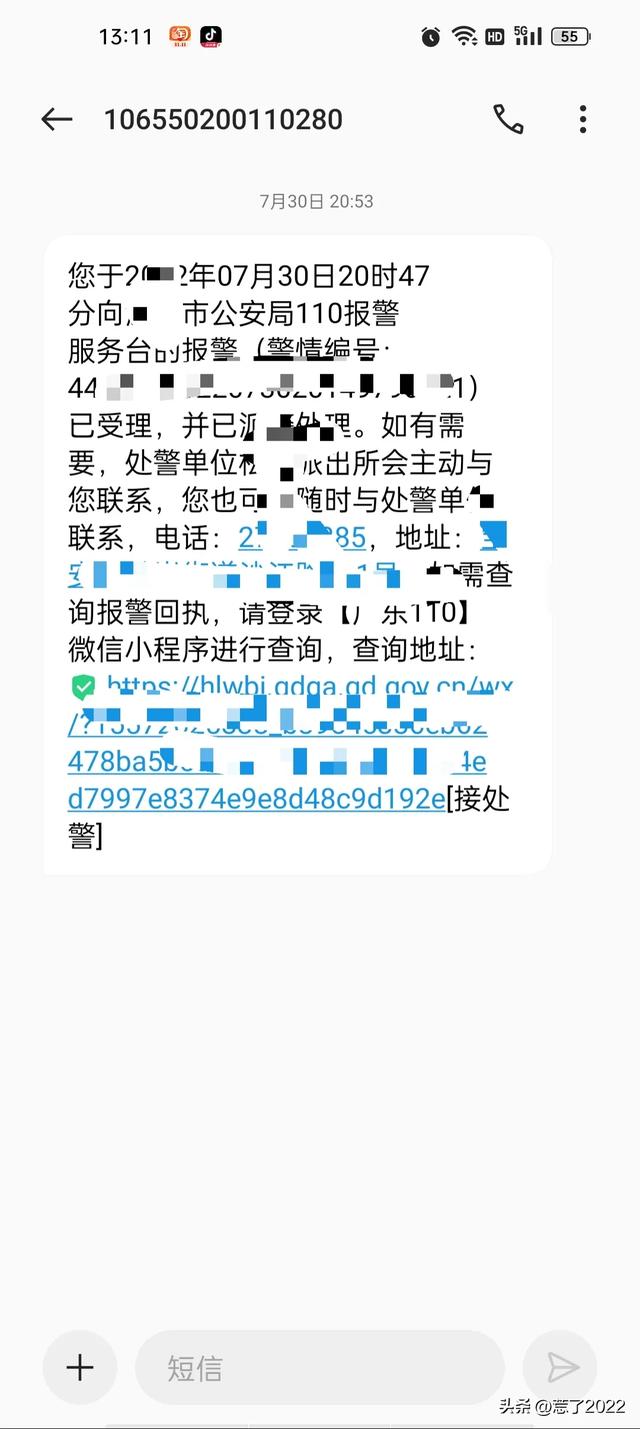Screen dimensions: 640x1429
Task: Send the message with the arrow button
Action: click(561, 1367)
